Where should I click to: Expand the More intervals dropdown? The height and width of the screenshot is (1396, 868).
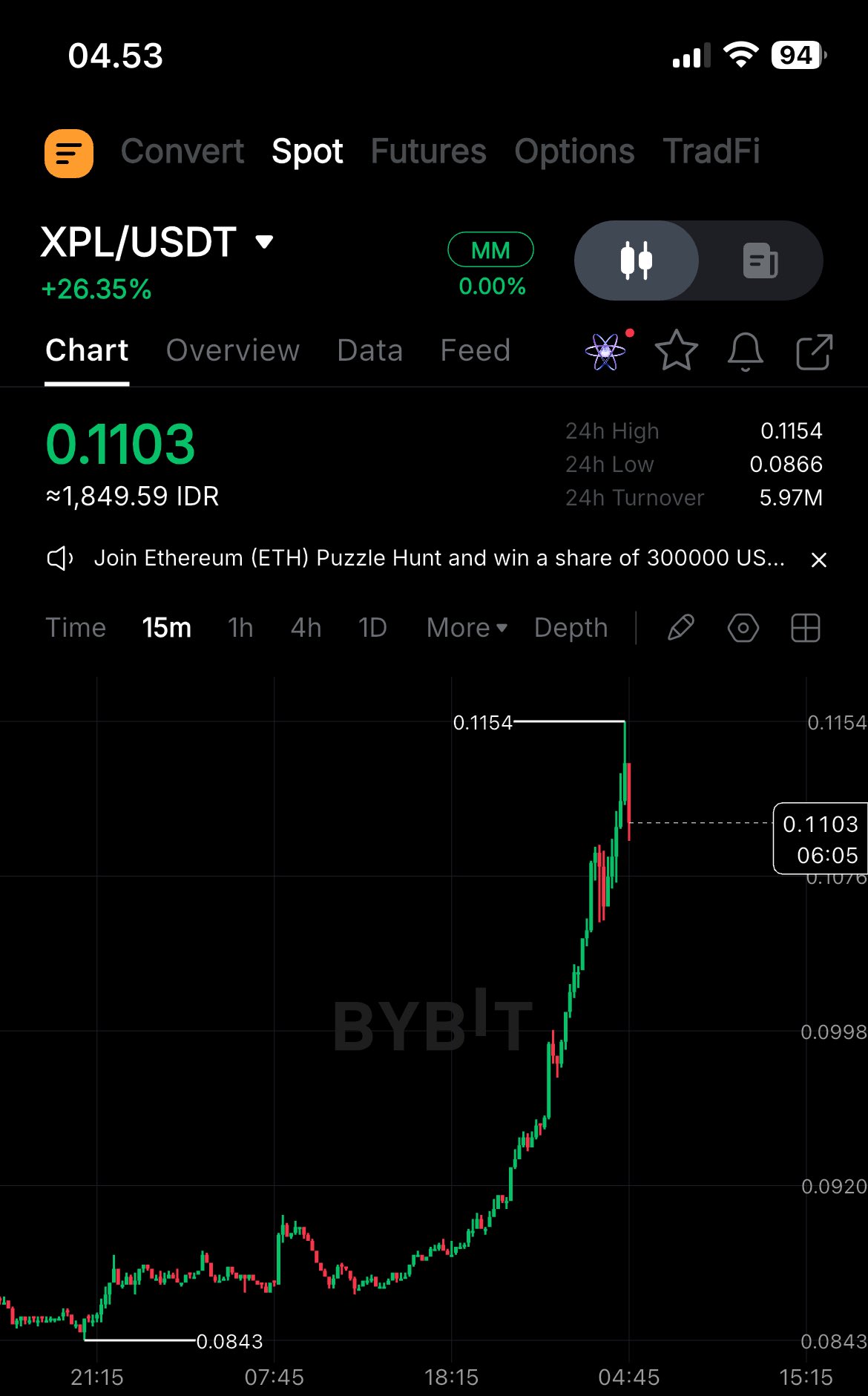coord(467,628)
